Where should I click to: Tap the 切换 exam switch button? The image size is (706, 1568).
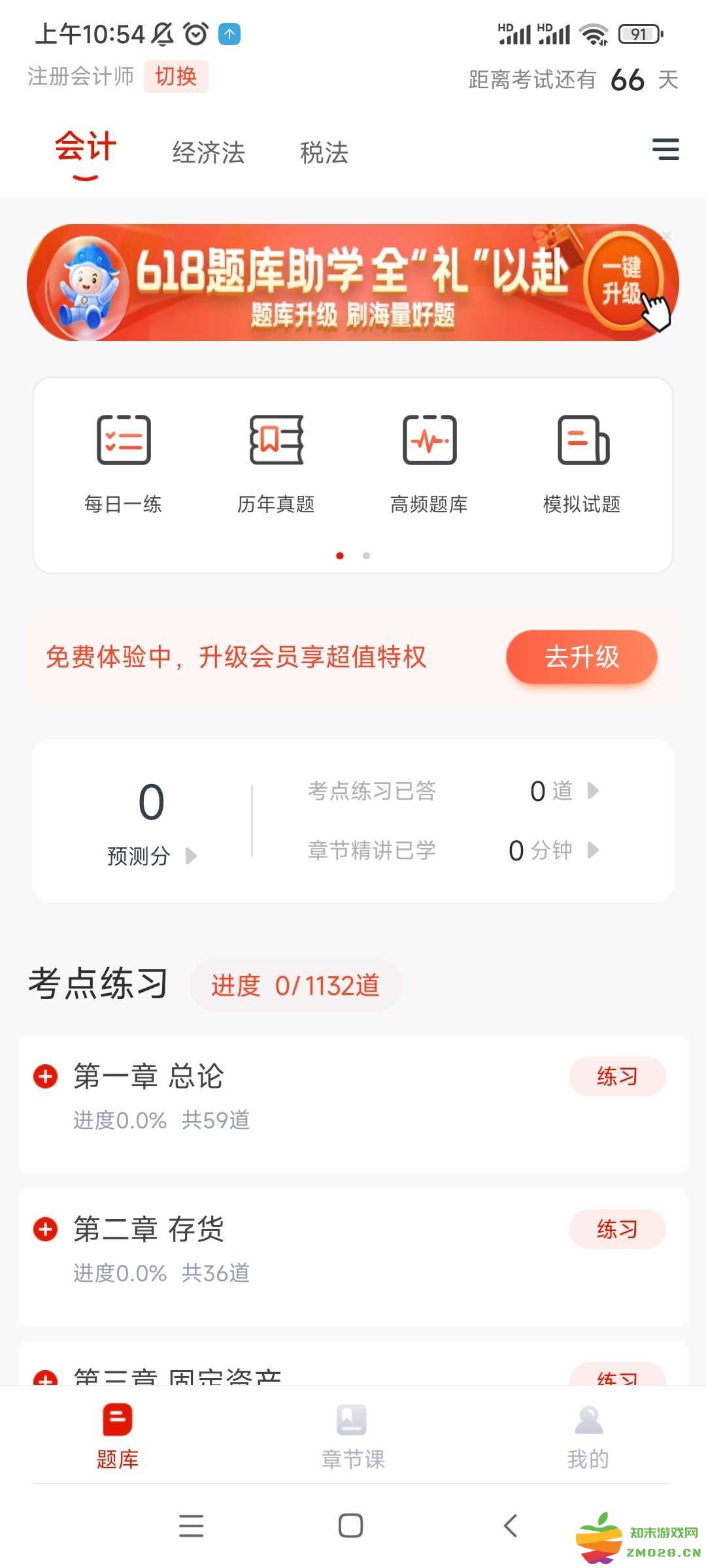(175, 76)
